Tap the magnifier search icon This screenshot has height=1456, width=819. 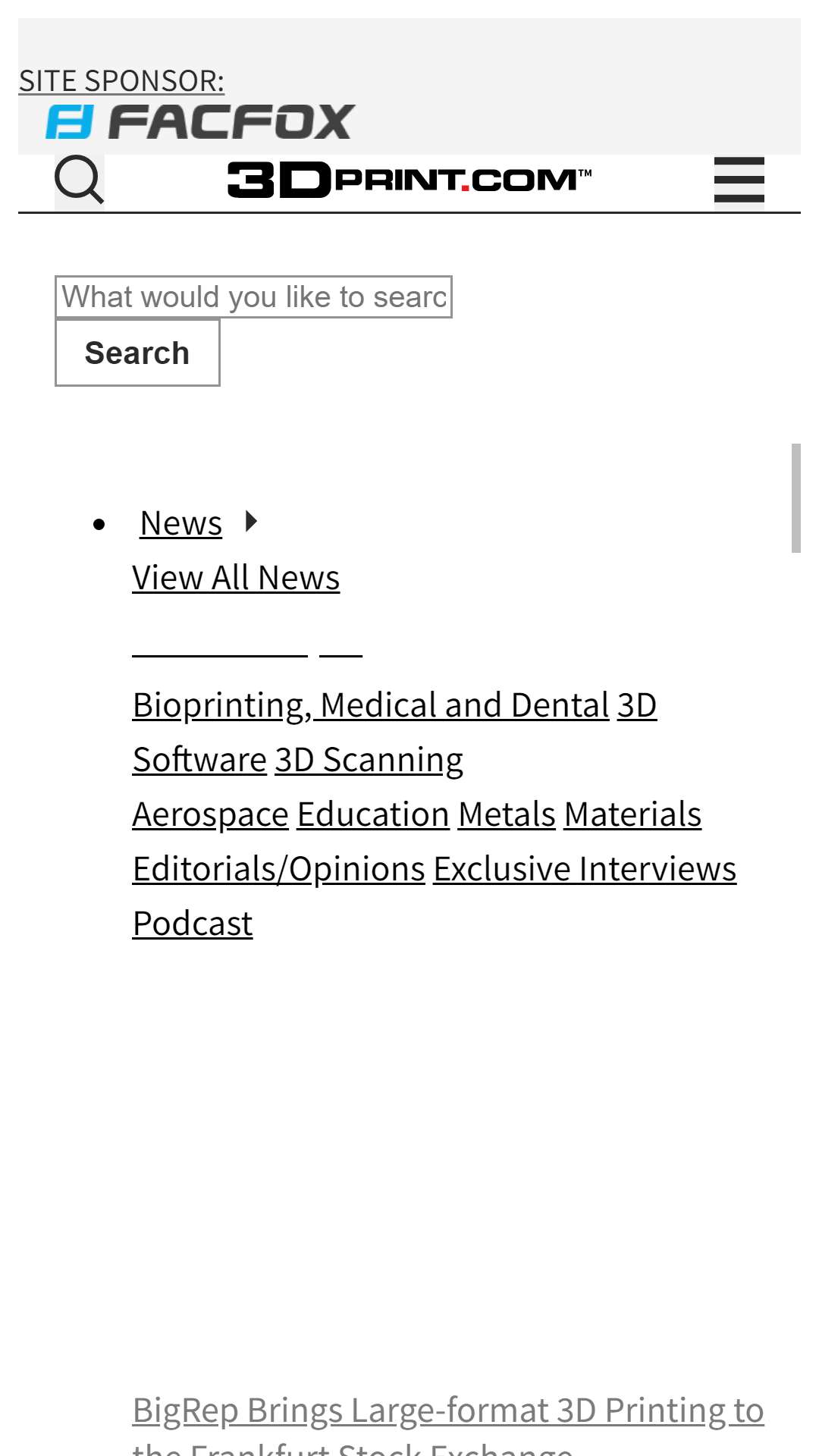80,180
